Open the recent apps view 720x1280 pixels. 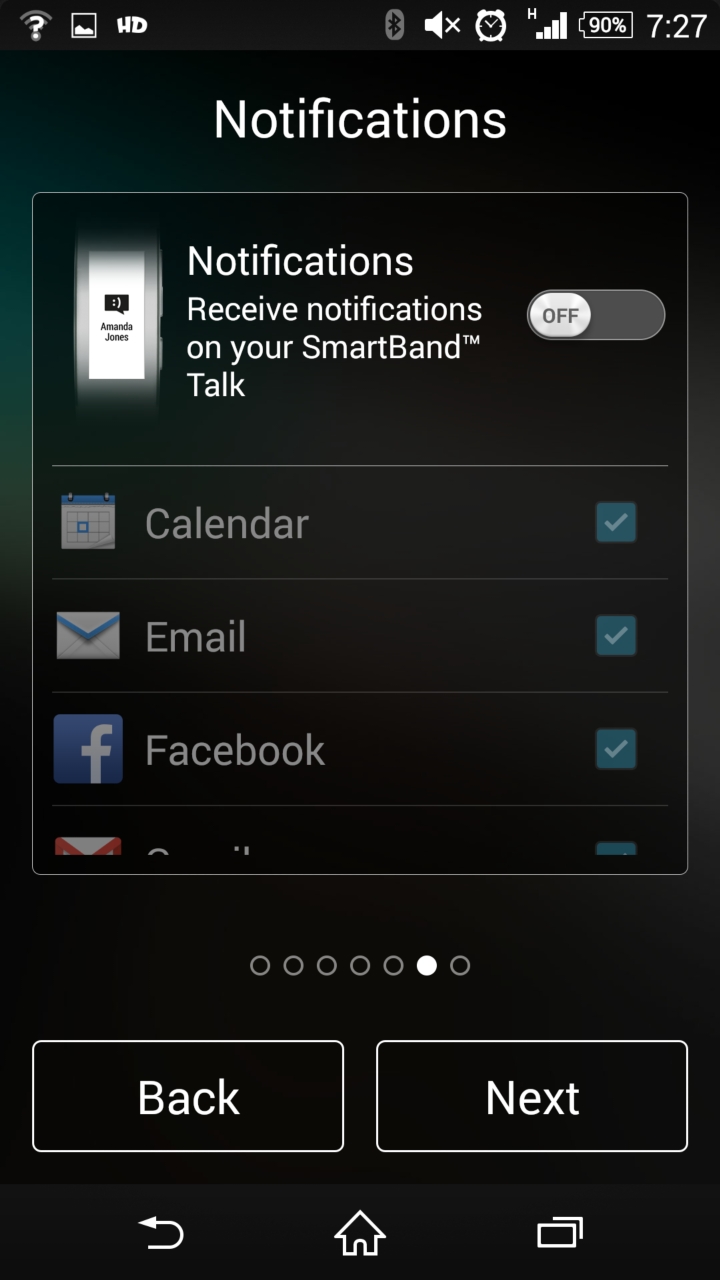(x=559, y=1232)
